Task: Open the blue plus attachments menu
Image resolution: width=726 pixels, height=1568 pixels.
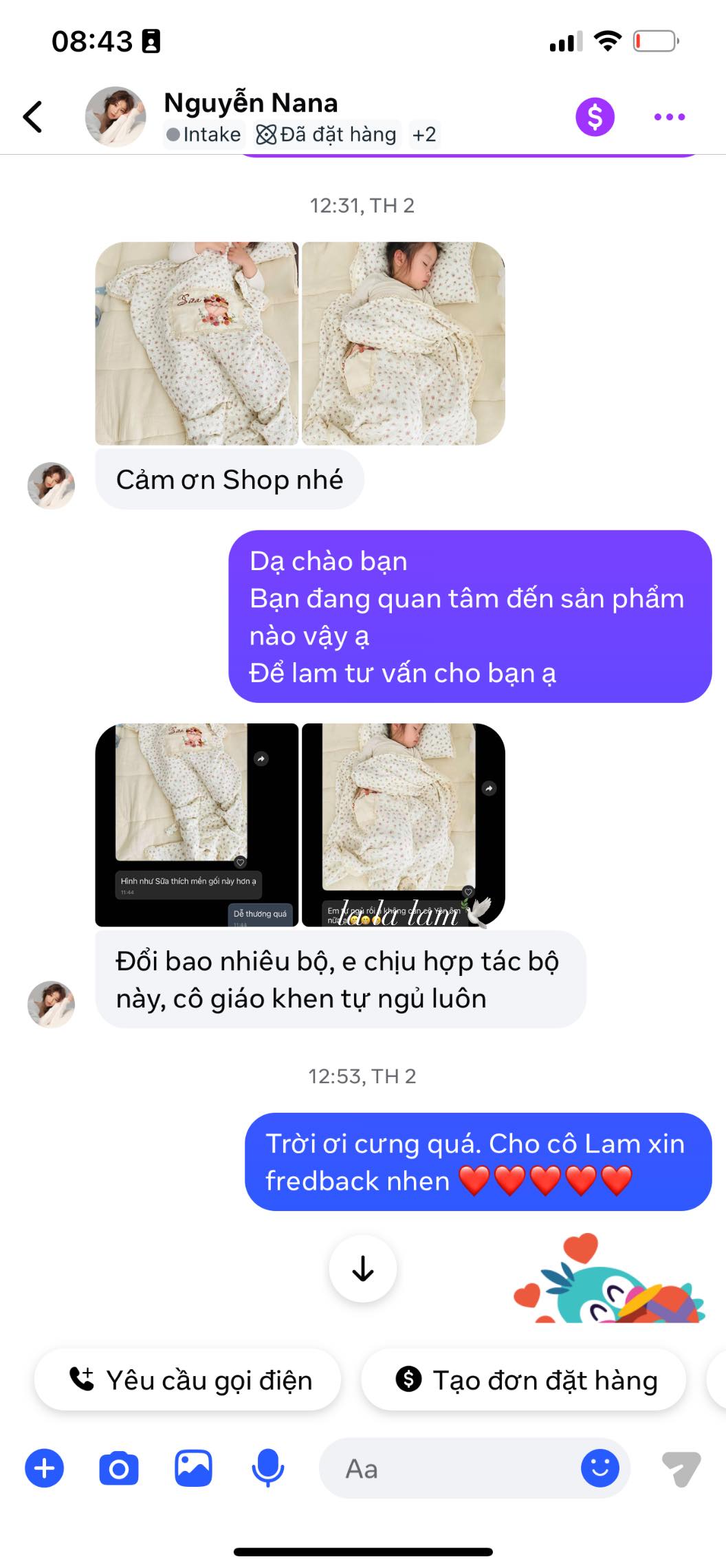Action: (x=45, y=1468)
